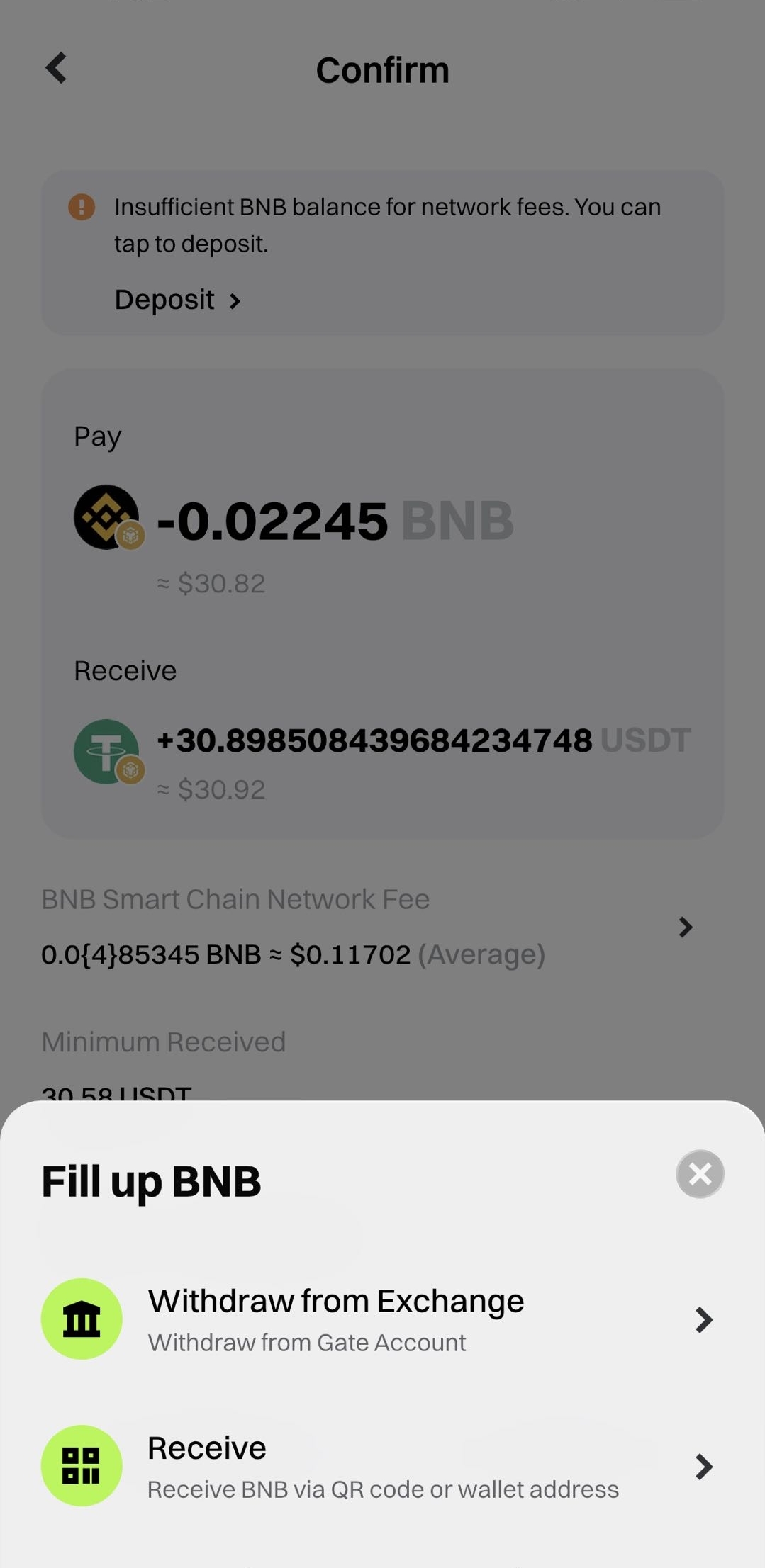Viewport: 765px width, 1568px height.
Task: Close the Fill up BNB sheet
Action: point(699,1174)
